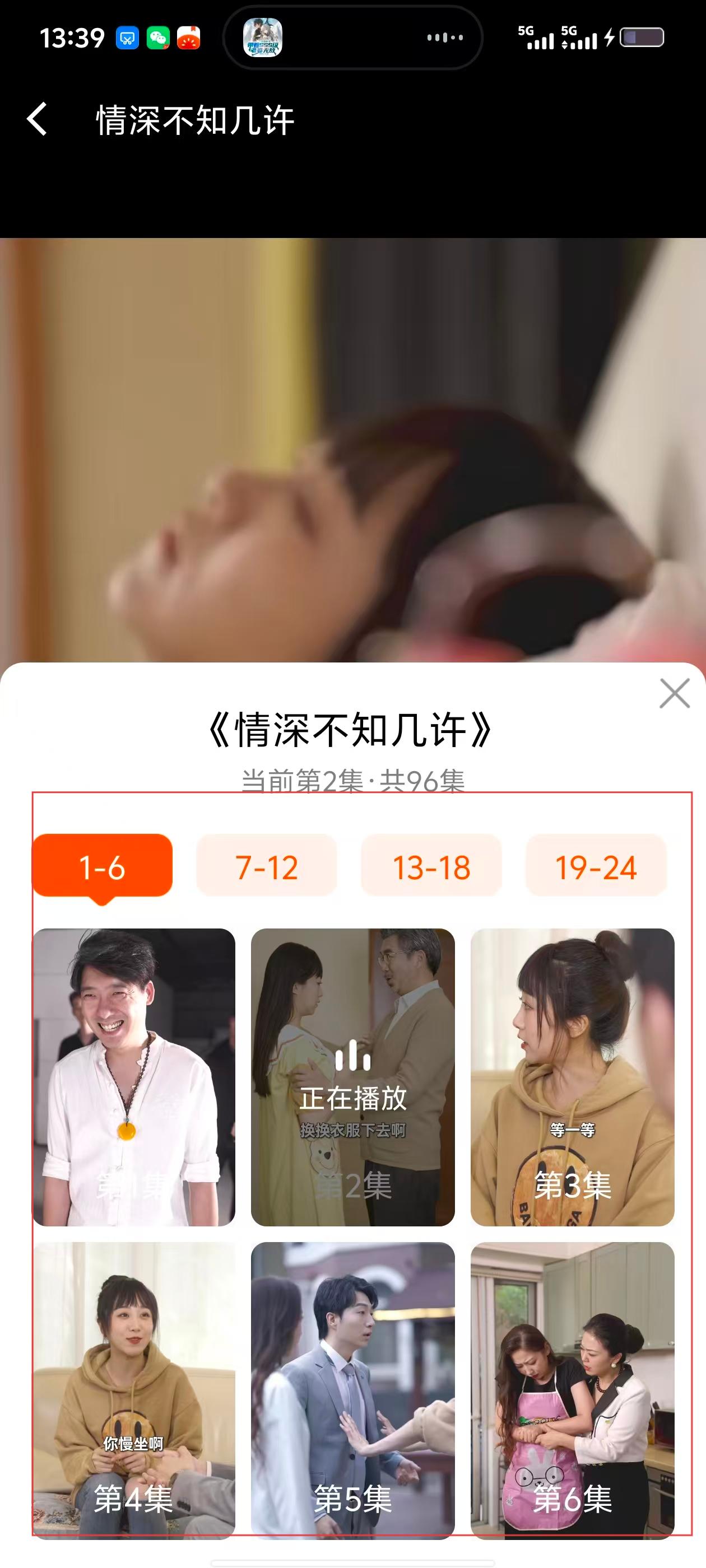Screen dimensions: 706x1568
Task: Select the 1-6 episode range tab
Action: pyautogui.click(x=103, y=866)
